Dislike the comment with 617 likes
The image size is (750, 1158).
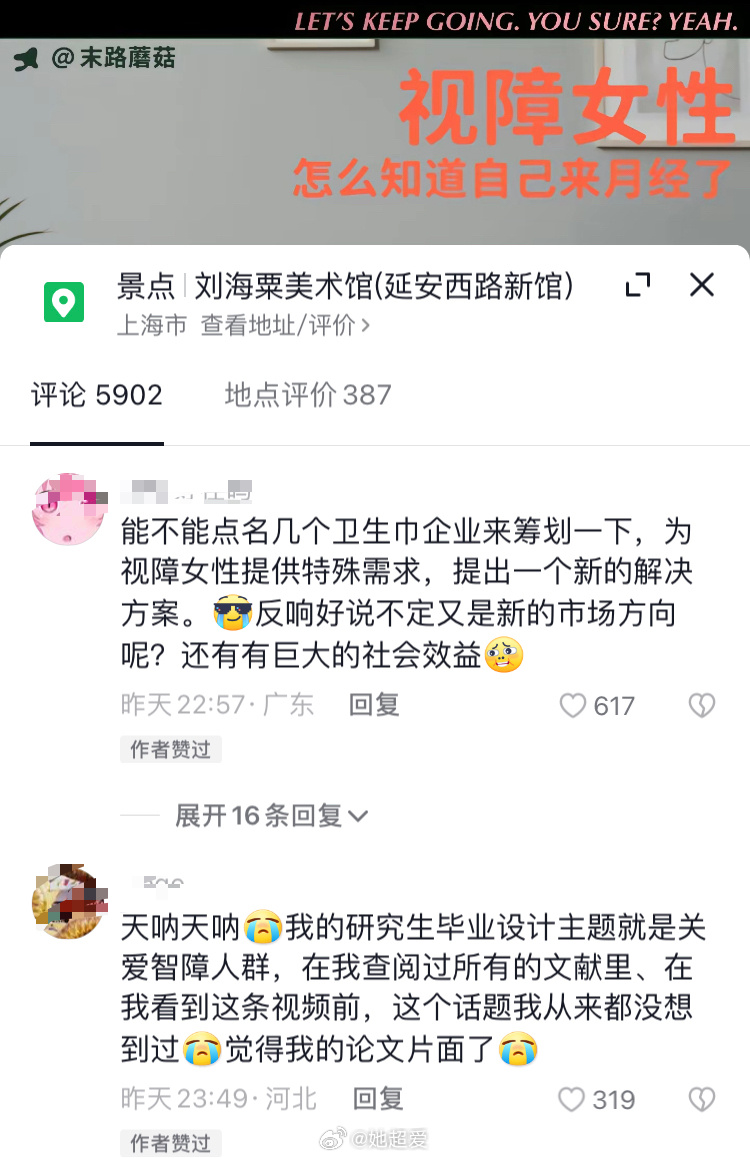coord(702,706)
